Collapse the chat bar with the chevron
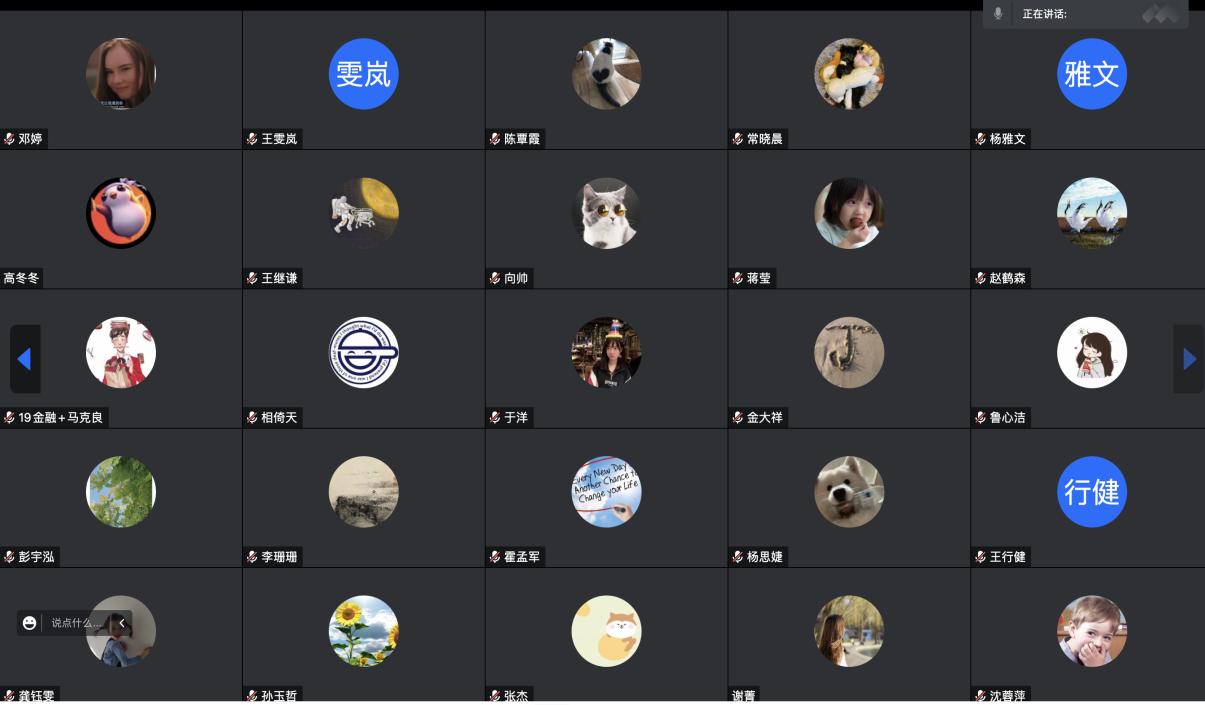The height and width of the screenshot is (705, 1205). click(122, 623)
